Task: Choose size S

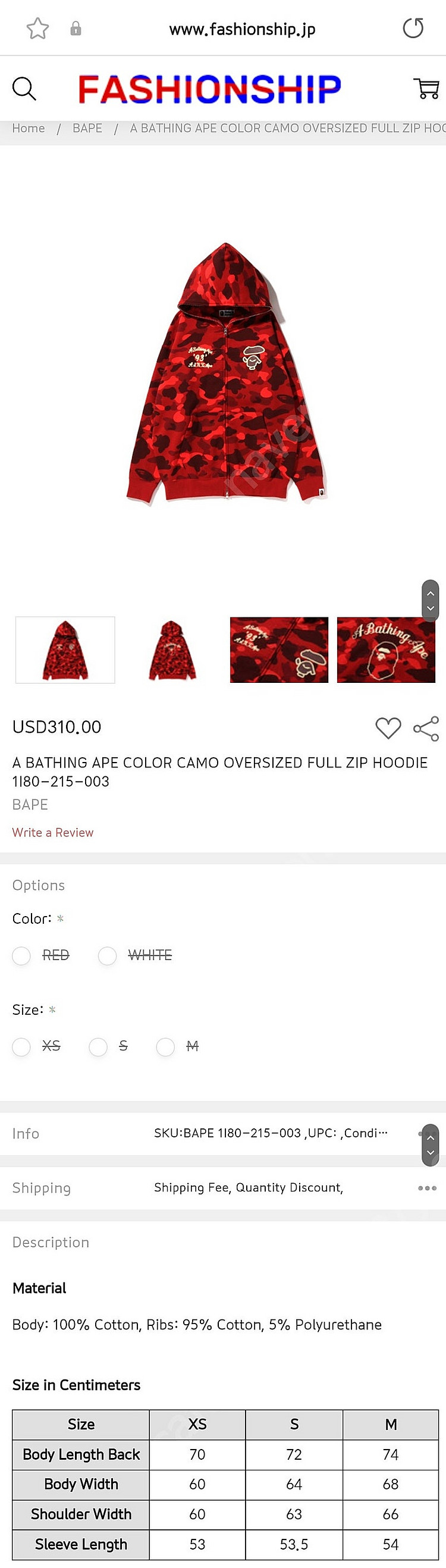Action: [x=99, y=1047]
